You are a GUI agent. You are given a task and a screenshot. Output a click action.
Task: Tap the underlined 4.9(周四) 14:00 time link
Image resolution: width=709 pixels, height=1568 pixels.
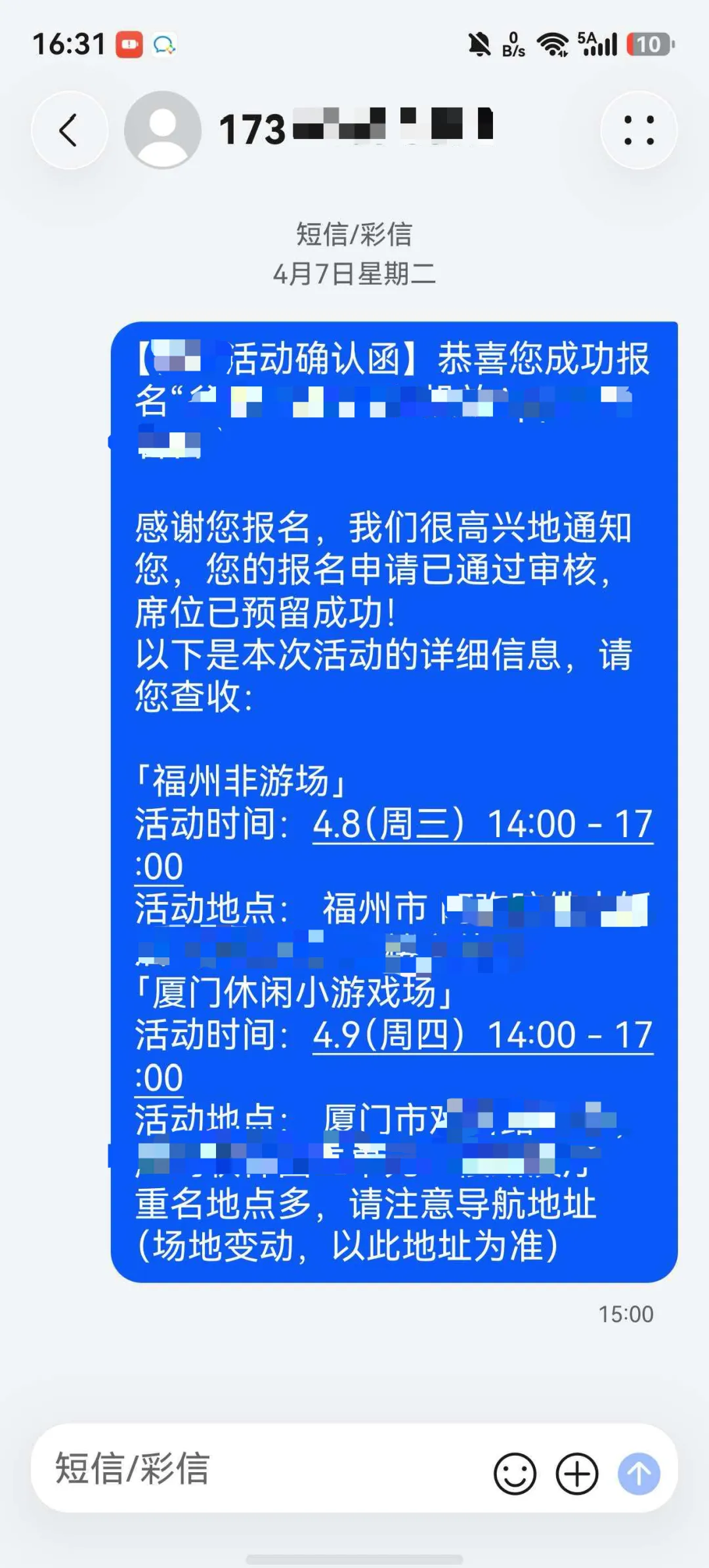[483, 1035]
